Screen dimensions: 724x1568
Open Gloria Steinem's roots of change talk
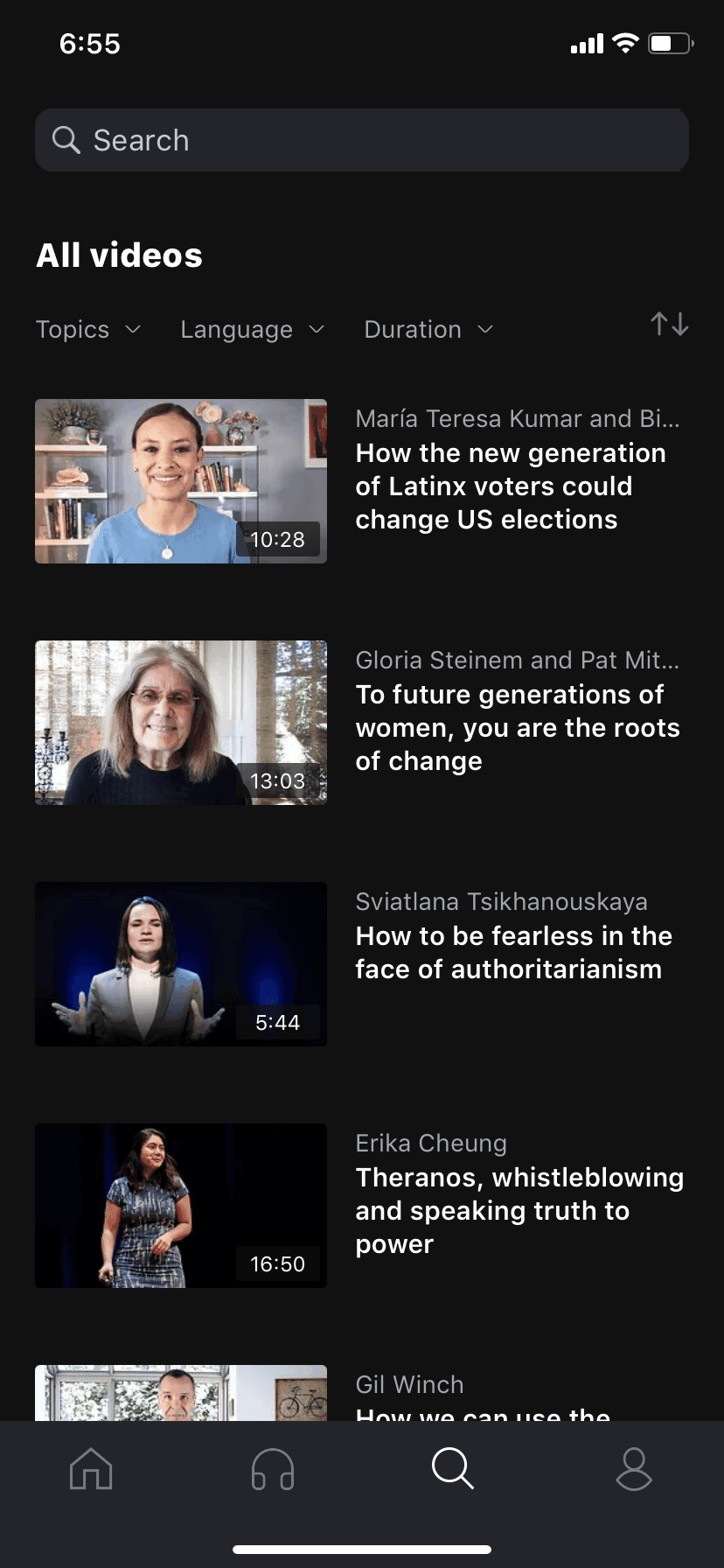(x=362, y=723)
